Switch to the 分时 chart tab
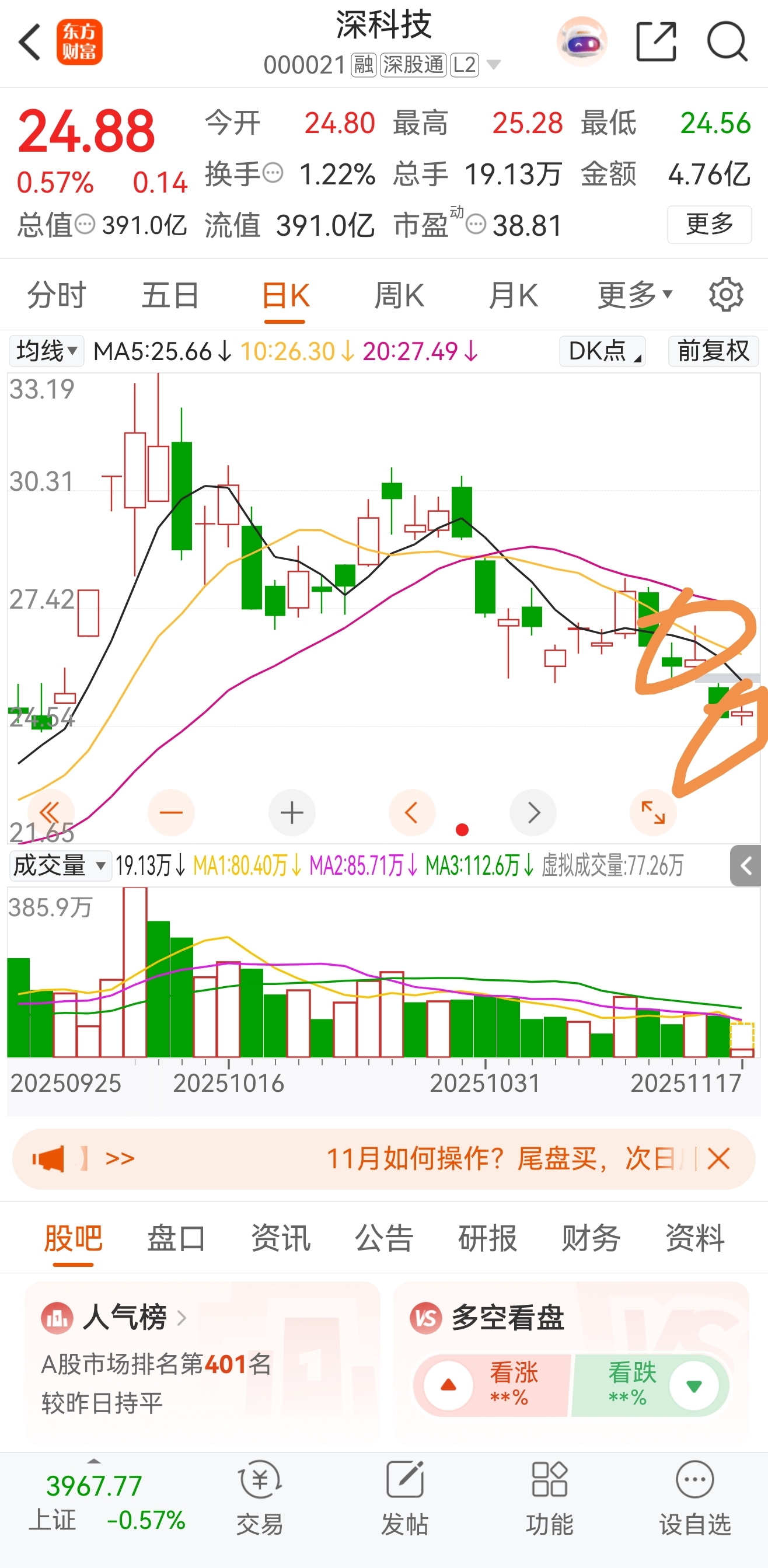The height and width of the screenshot is (1568, 768). (57, 295)
